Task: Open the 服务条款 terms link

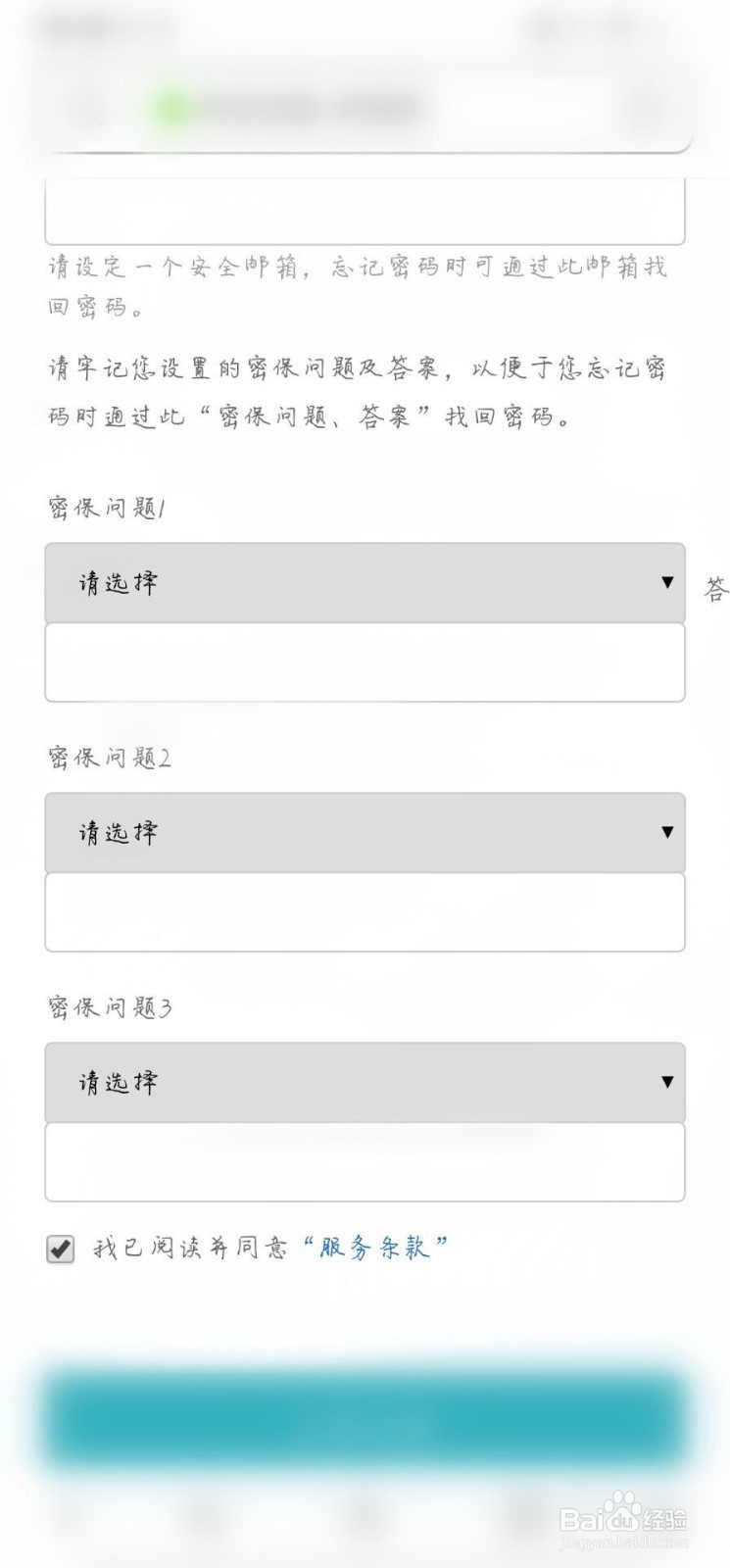Action: (x=376, y=1246)
